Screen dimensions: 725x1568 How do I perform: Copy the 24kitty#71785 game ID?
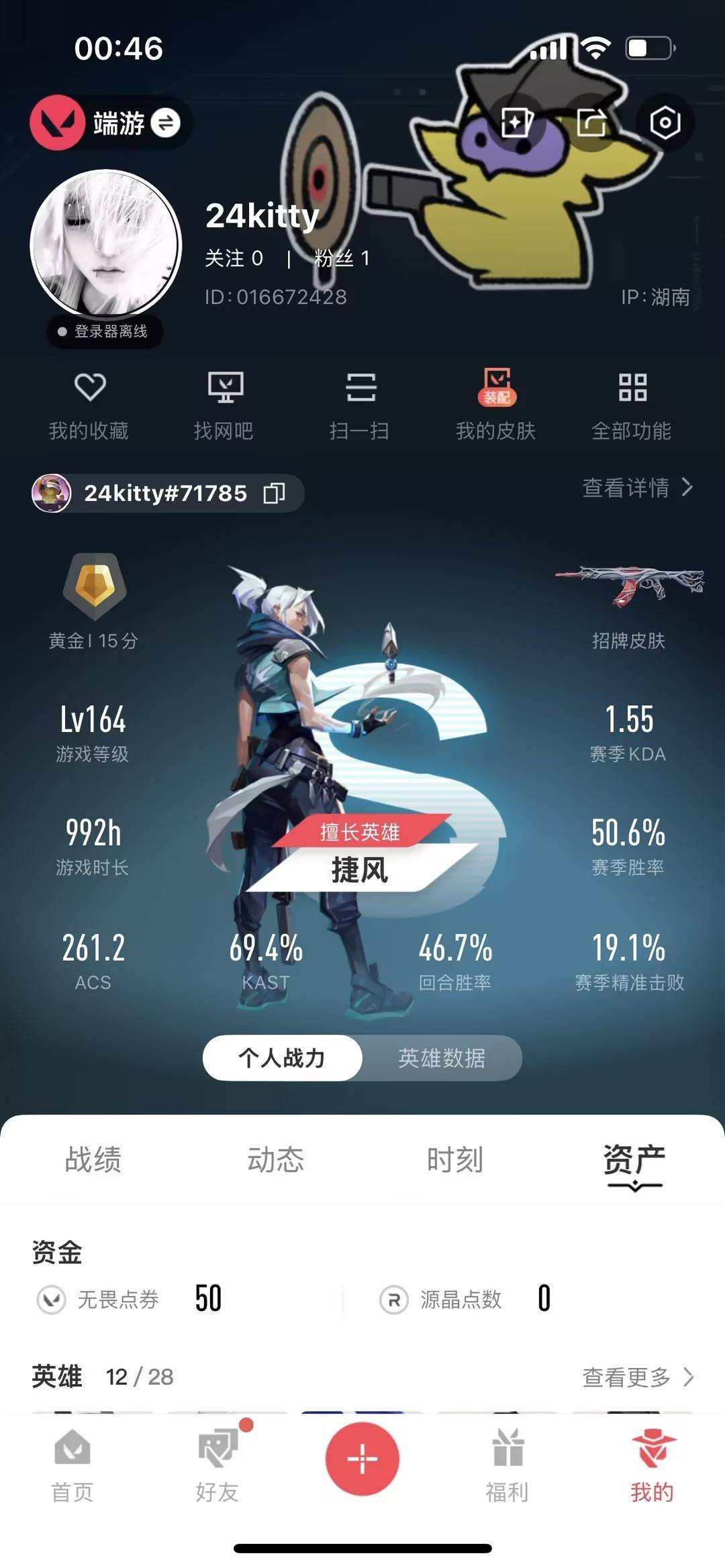pyautogui.click(x=275, y=492)
